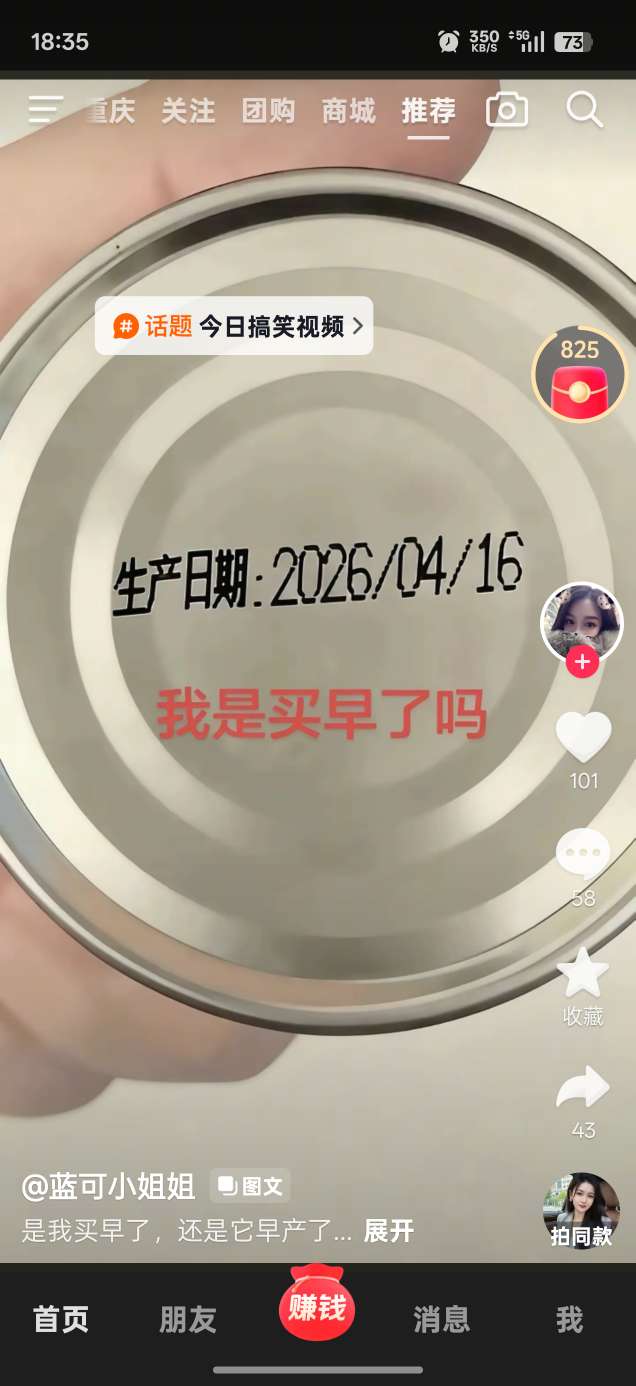636x1386 pixels.
Task: Open the comments bubble
Action: (x=583, y=855)
